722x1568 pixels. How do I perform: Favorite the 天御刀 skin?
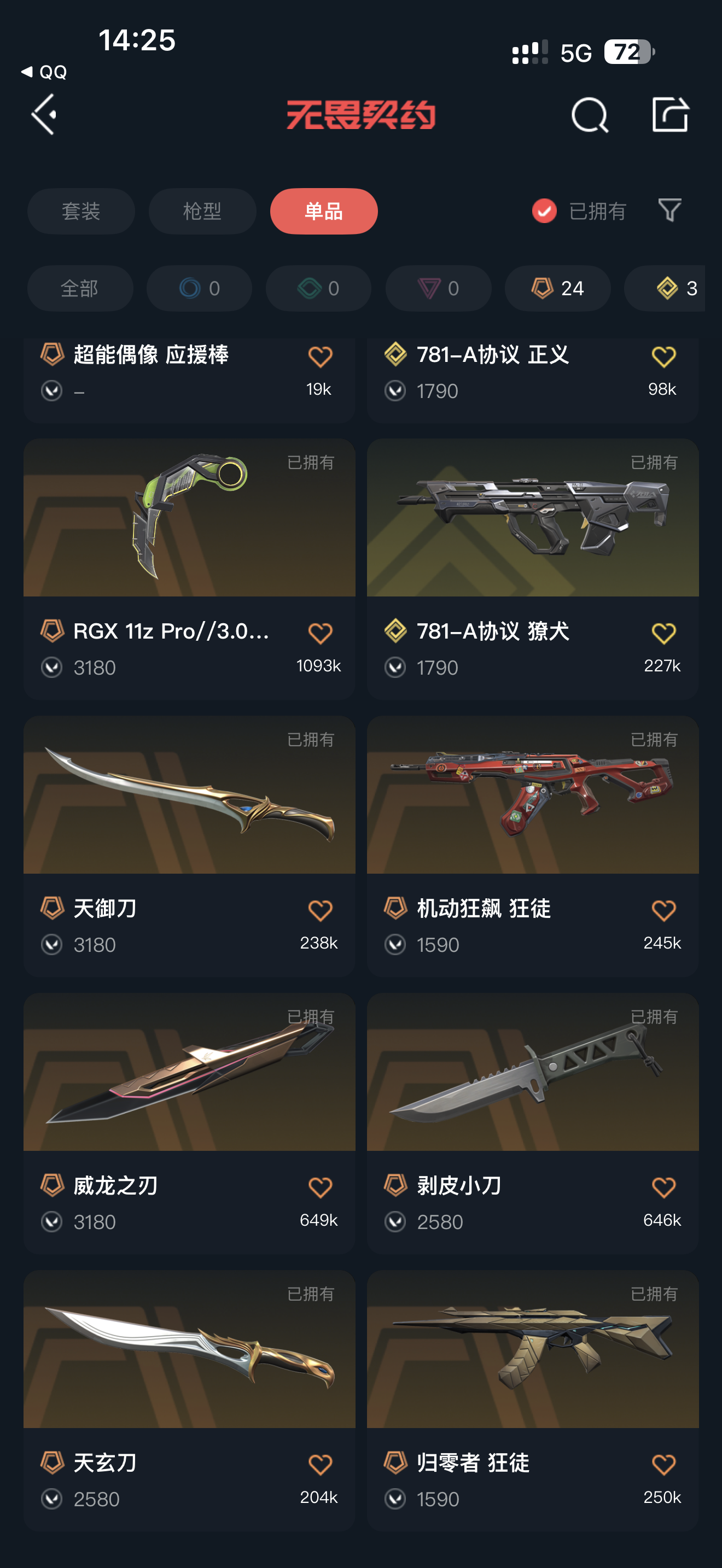(x=320, y=911)
